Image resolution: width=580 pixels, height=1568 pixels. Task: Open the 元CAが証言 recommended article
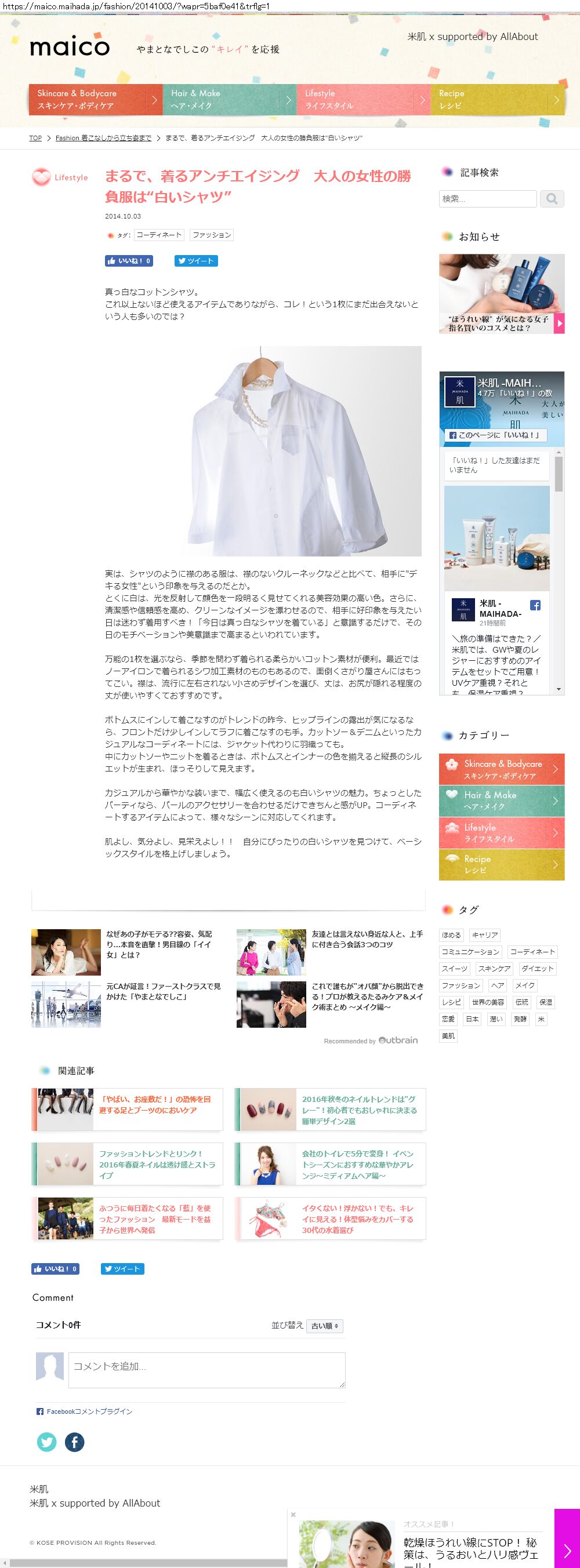click(x=164, y=992)
